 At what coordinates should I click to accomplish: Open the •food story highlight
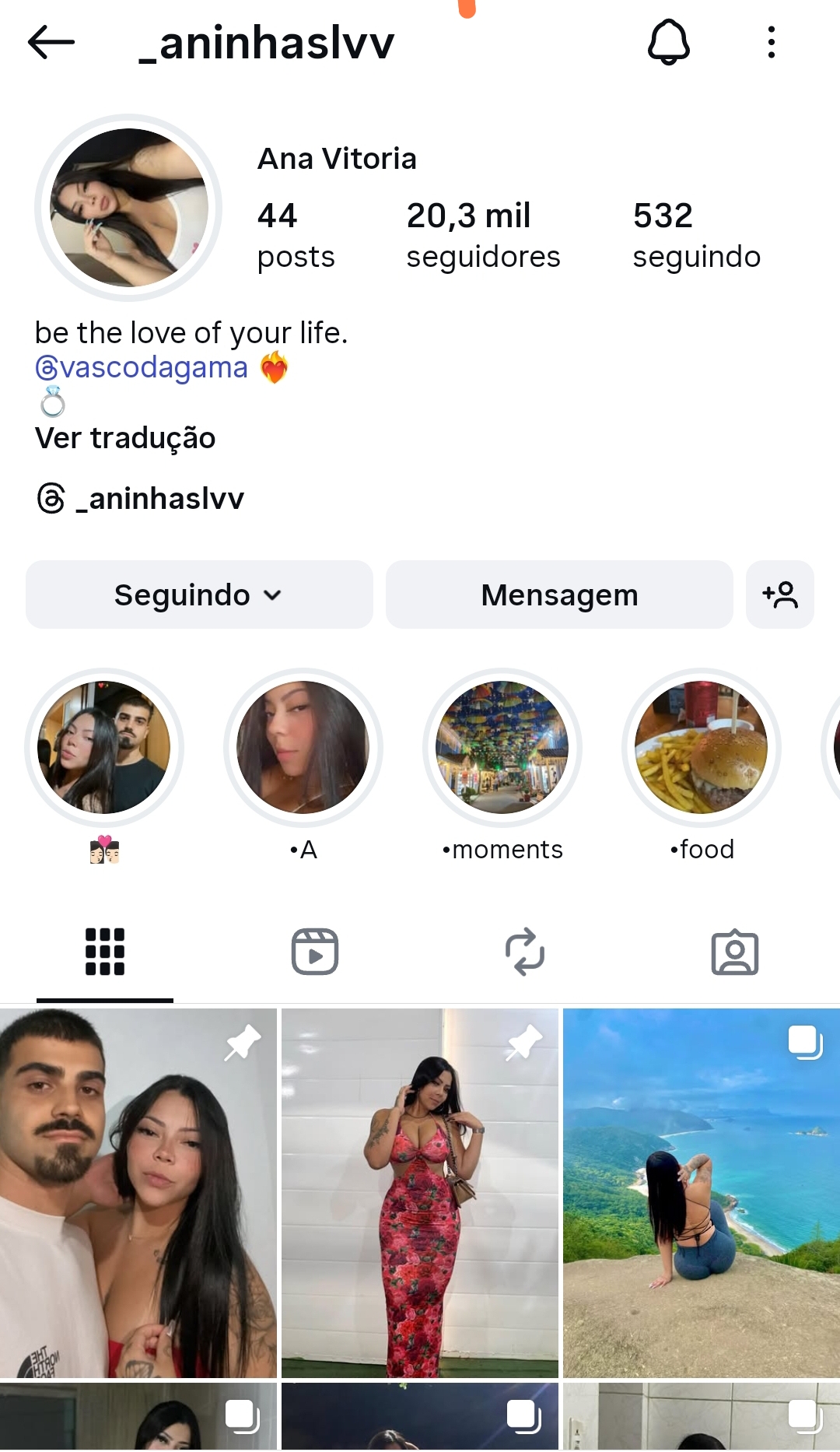click(x=702, y=748)
